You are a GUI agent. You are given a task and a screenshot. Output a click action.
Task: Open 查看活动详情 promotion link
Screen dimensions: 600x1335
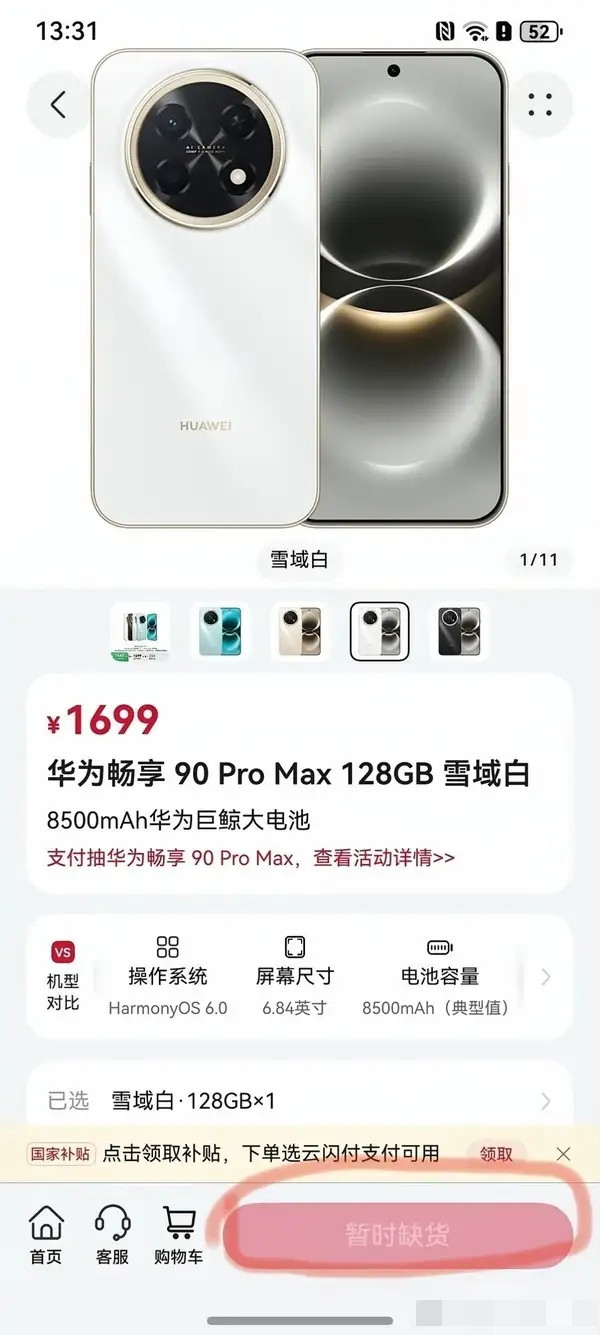pyautogui.click(x=384, y=858)
